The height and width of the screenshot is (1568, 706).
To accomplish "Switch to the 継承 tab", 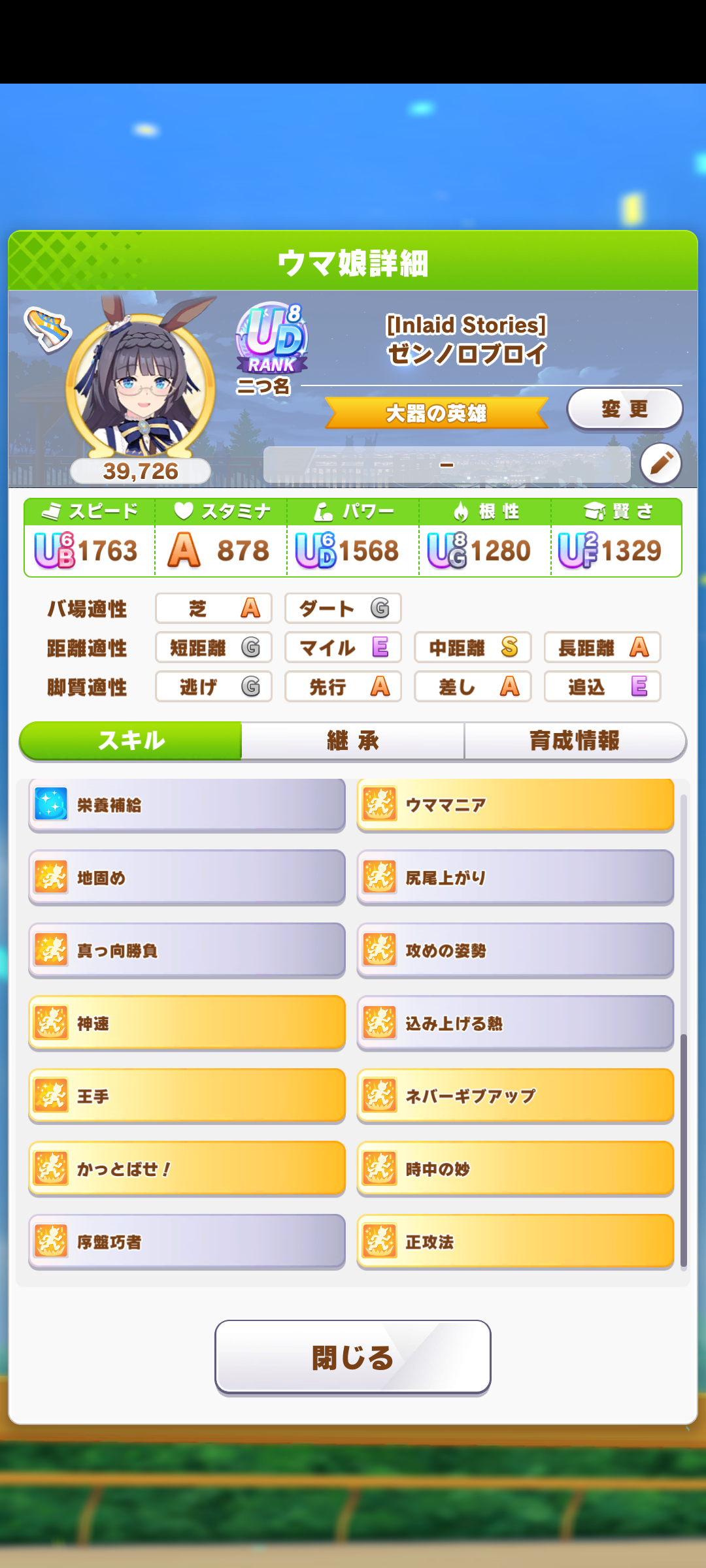I will click(353, 741).
